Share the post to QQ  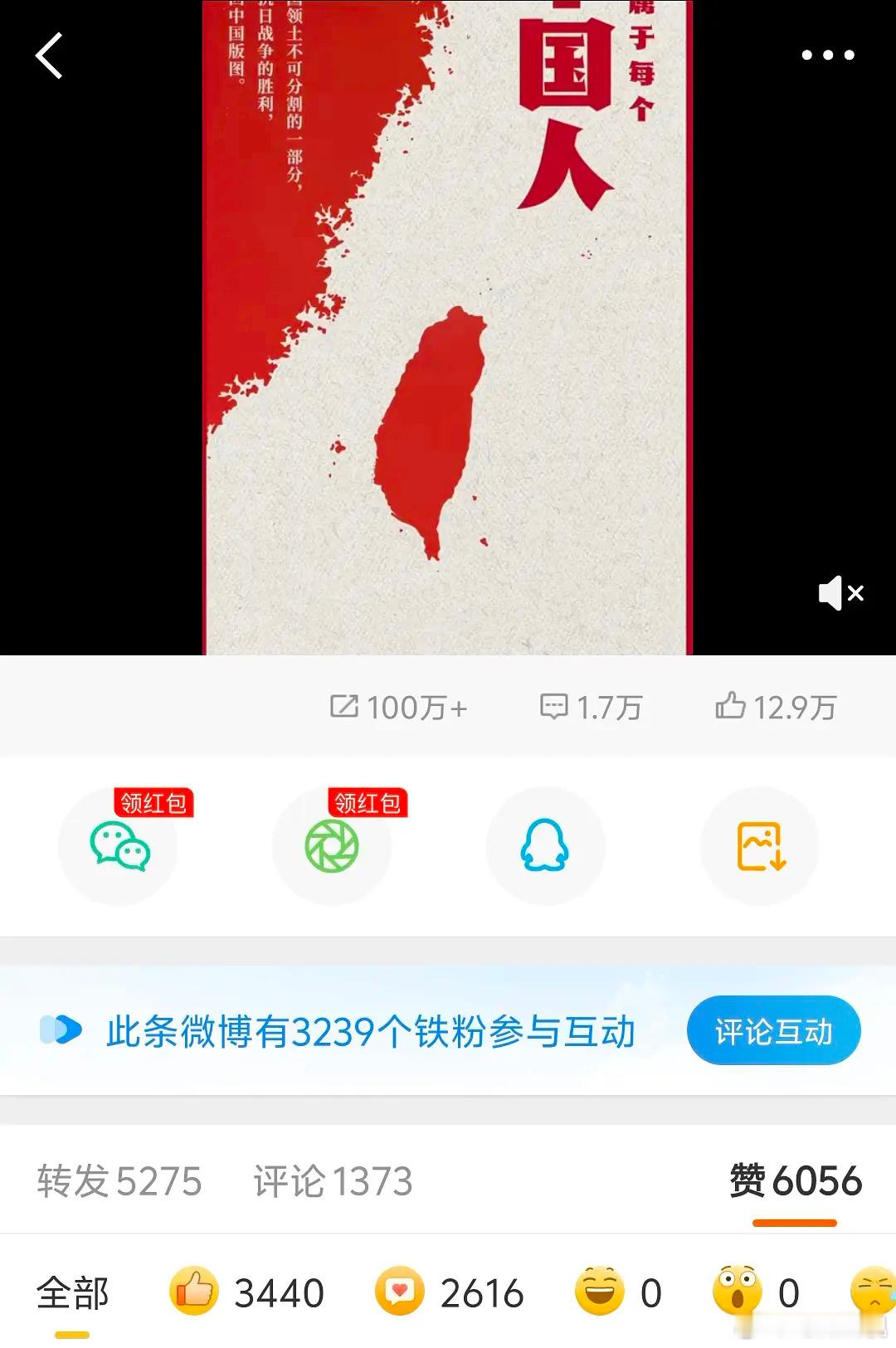[x=545, y=845]
